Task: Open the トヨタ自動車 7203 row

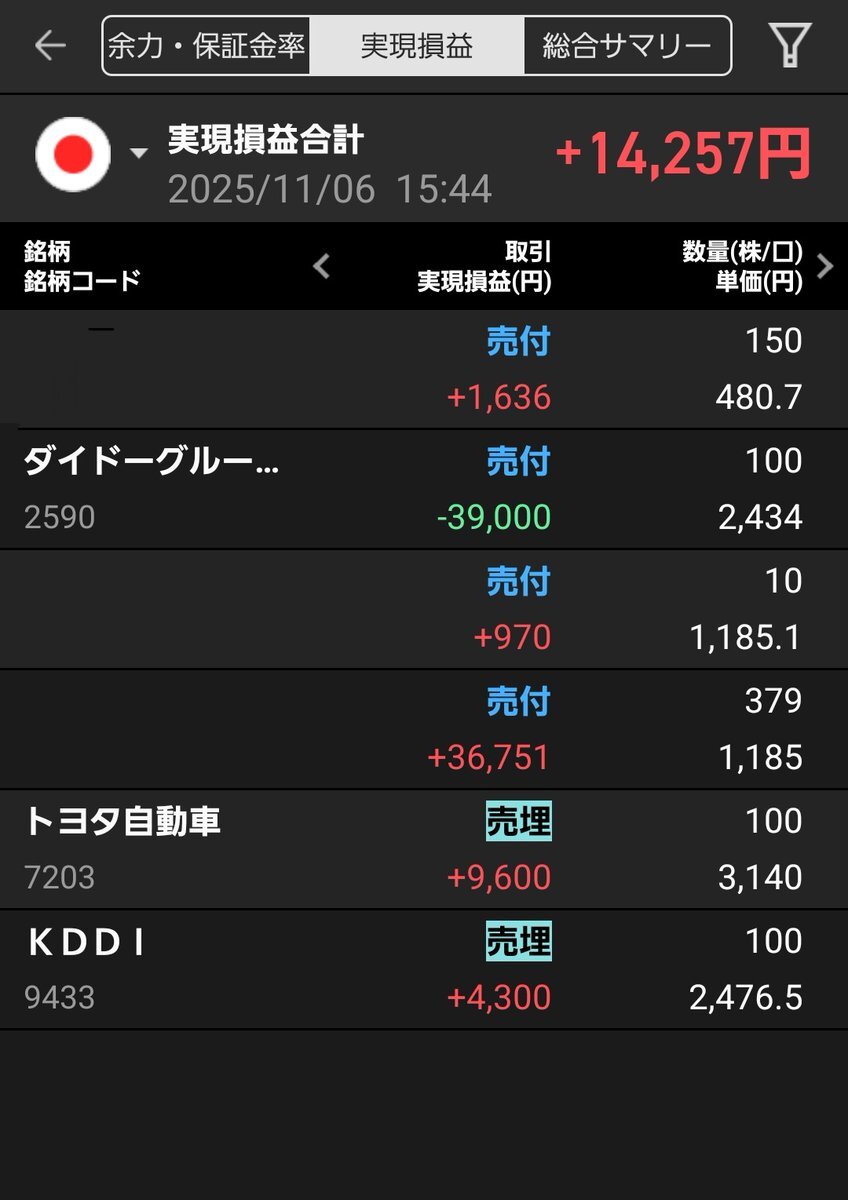Action: (424, 849)
